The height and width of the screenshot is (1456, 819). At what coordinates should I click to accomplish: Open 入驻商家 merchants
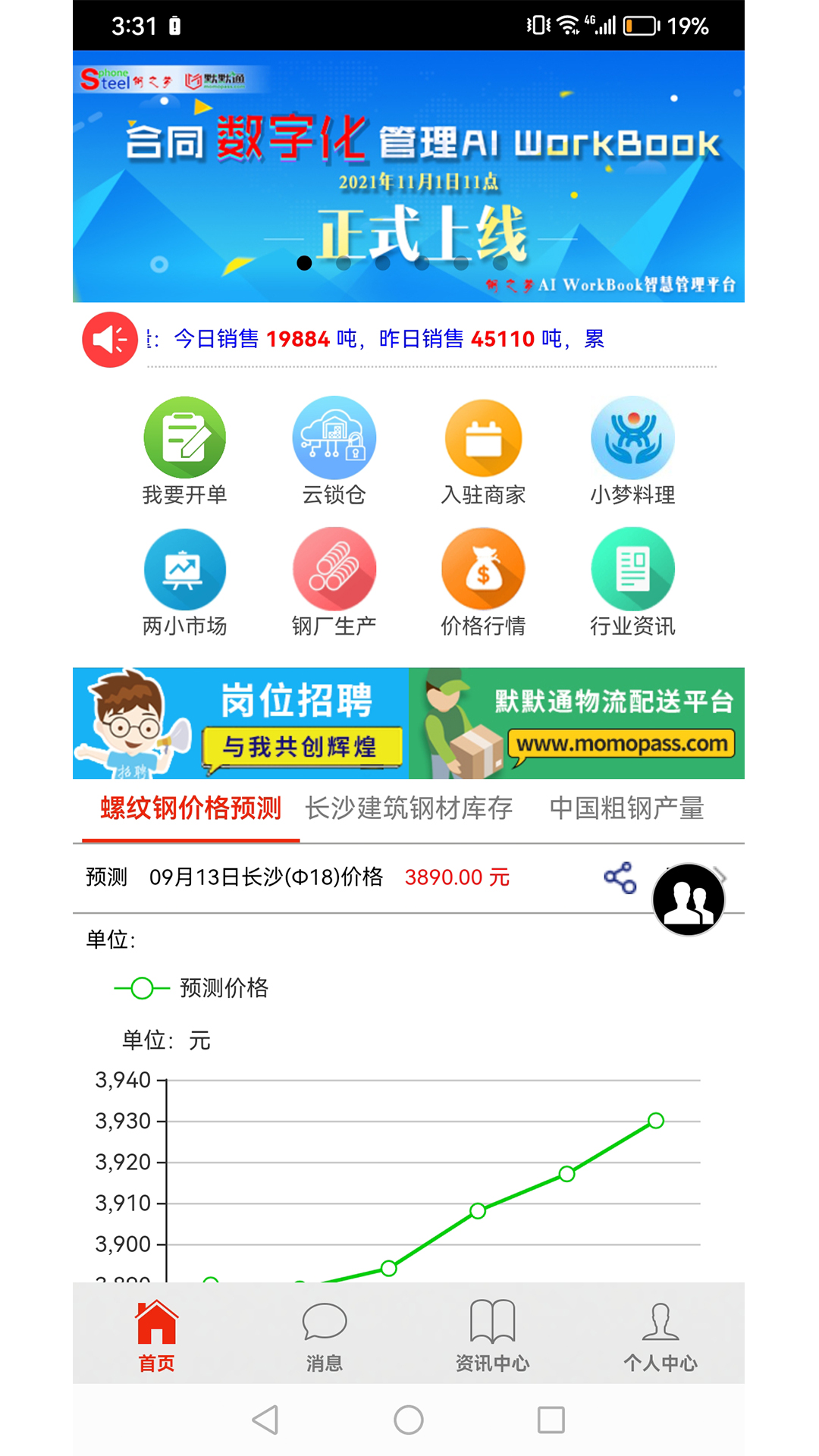coord(483,450)
